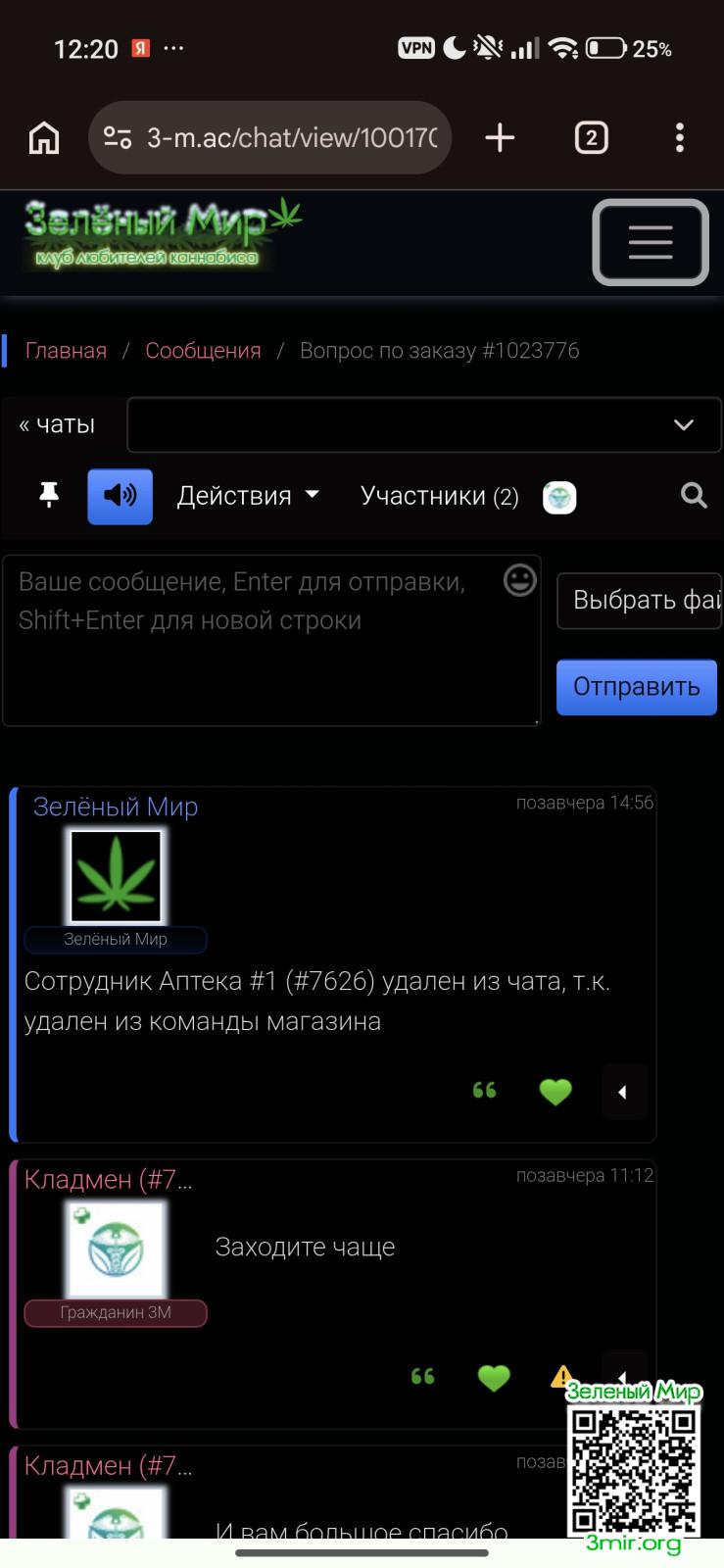Expand the chat selector dropdown

424,424
